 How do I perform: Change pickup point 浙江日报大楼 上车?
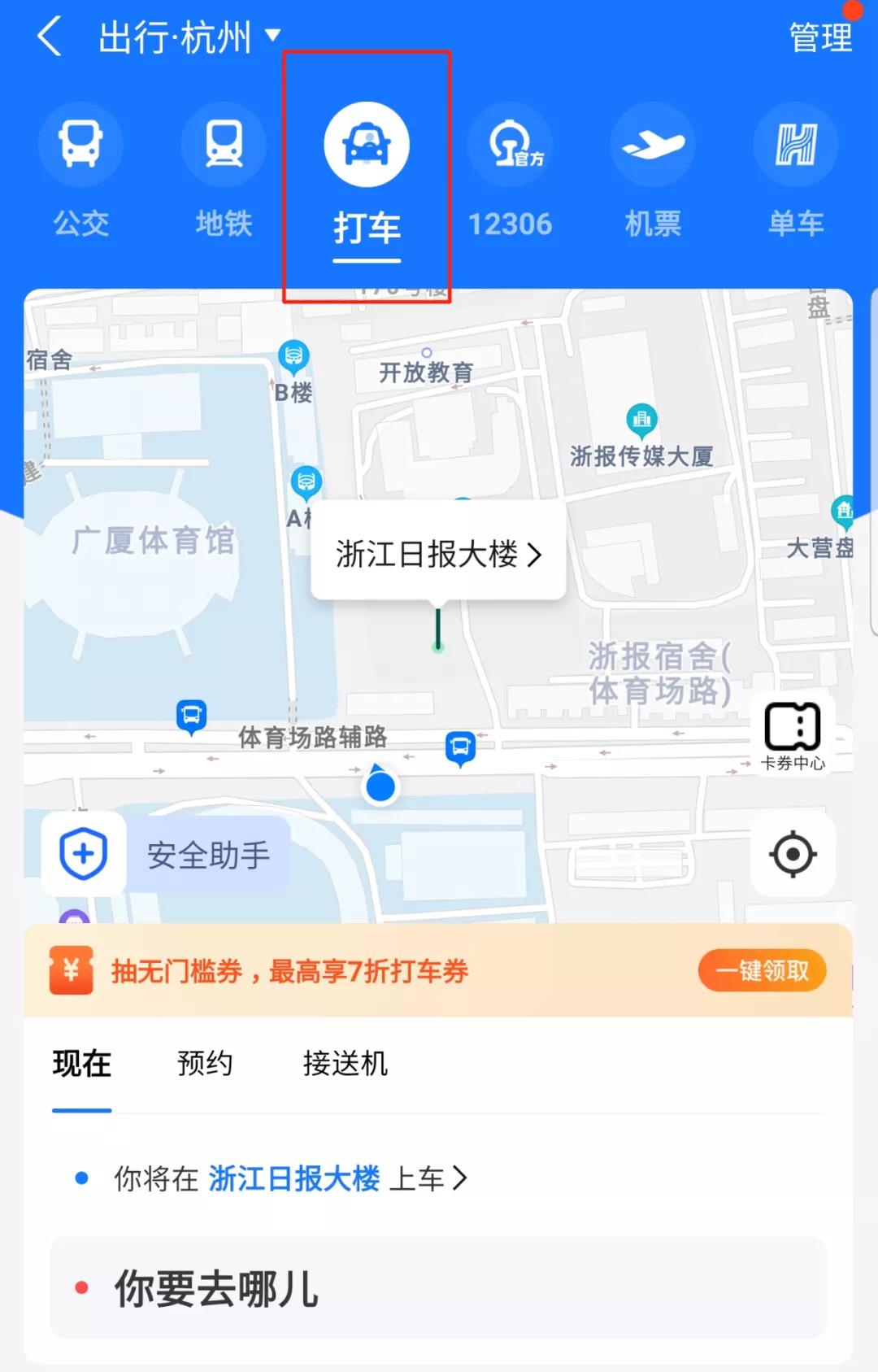(x=293, y=1178)
